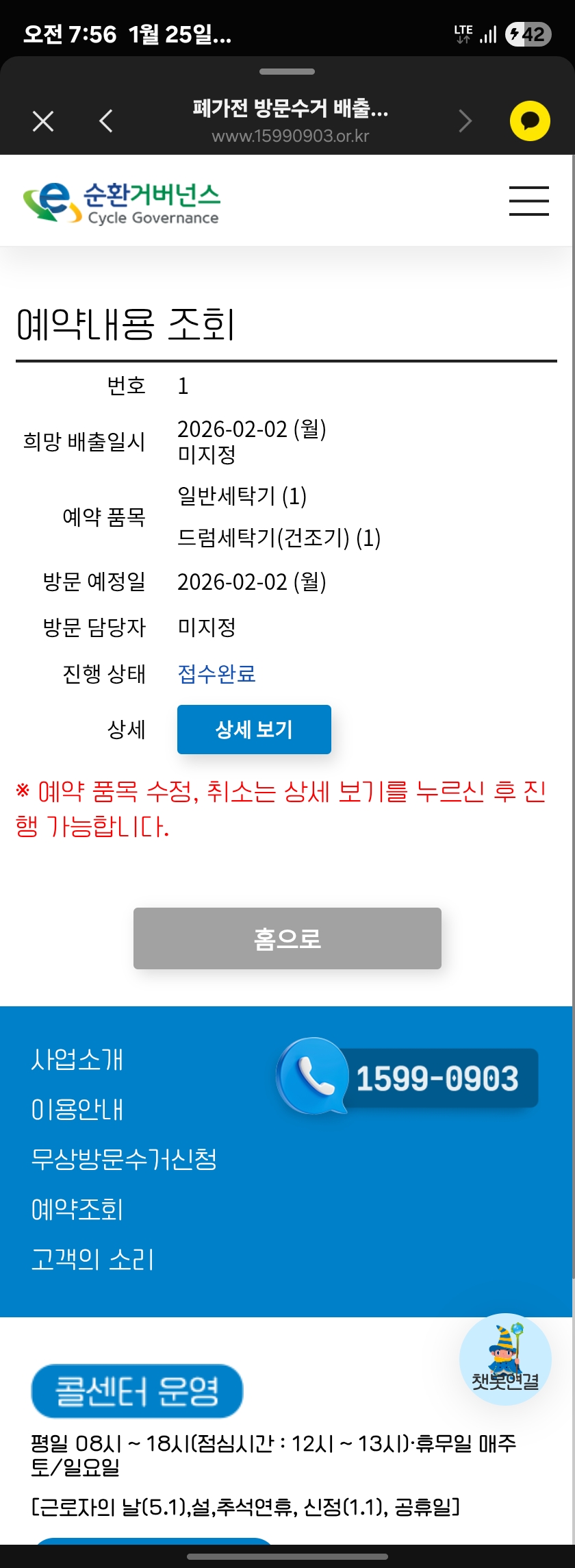Tap the 상세 보기 button
Screen dimensions: 575x1568
click(x=254, y=730)
